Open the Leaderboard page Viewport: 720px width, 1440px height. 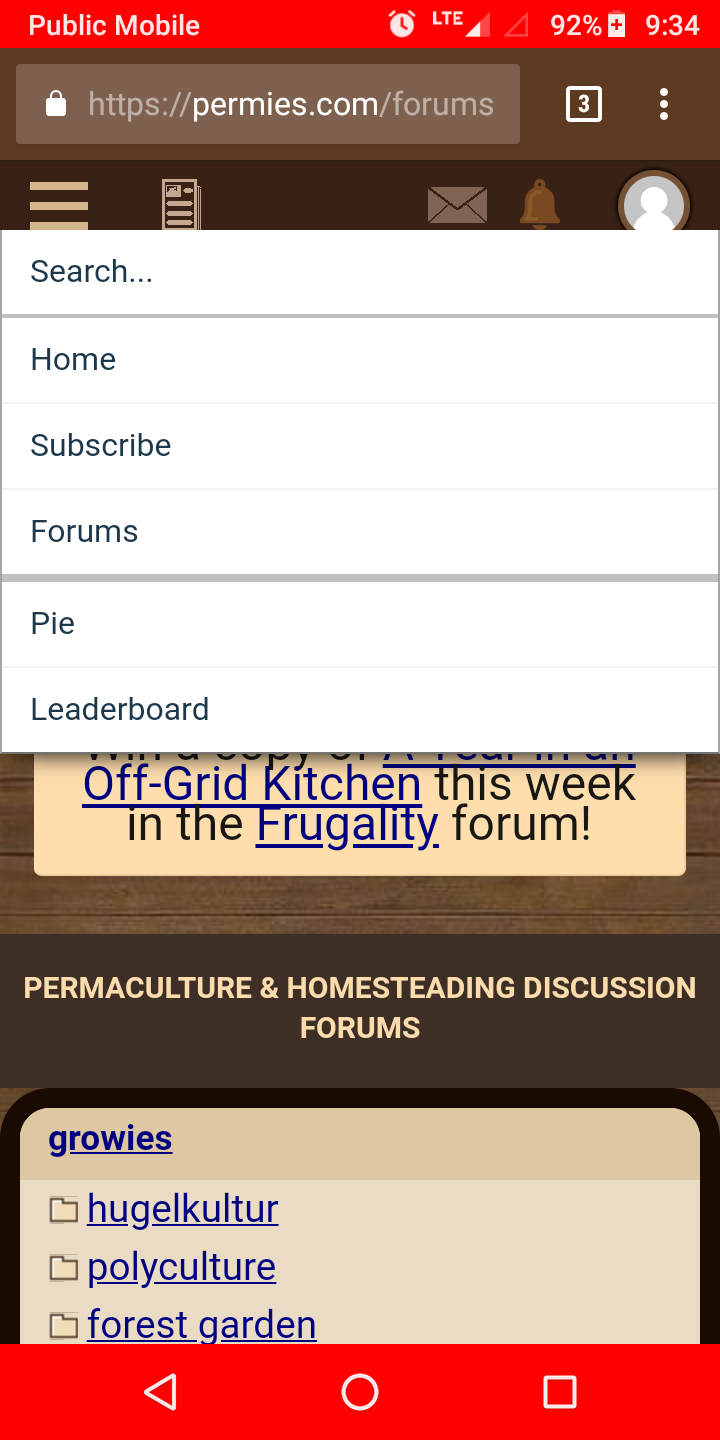[x=360, y=710]
